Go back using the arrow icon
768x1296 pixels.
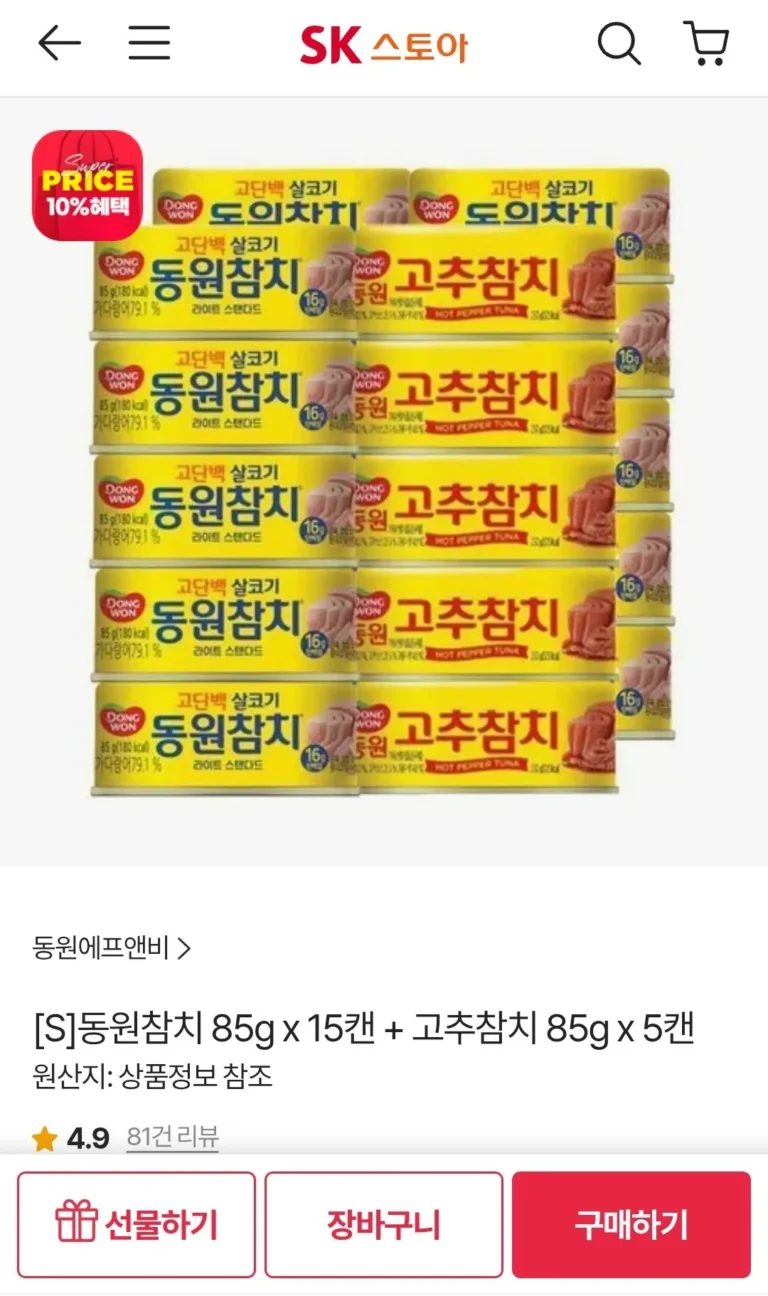pyautogui.click(x=59, y=44)
